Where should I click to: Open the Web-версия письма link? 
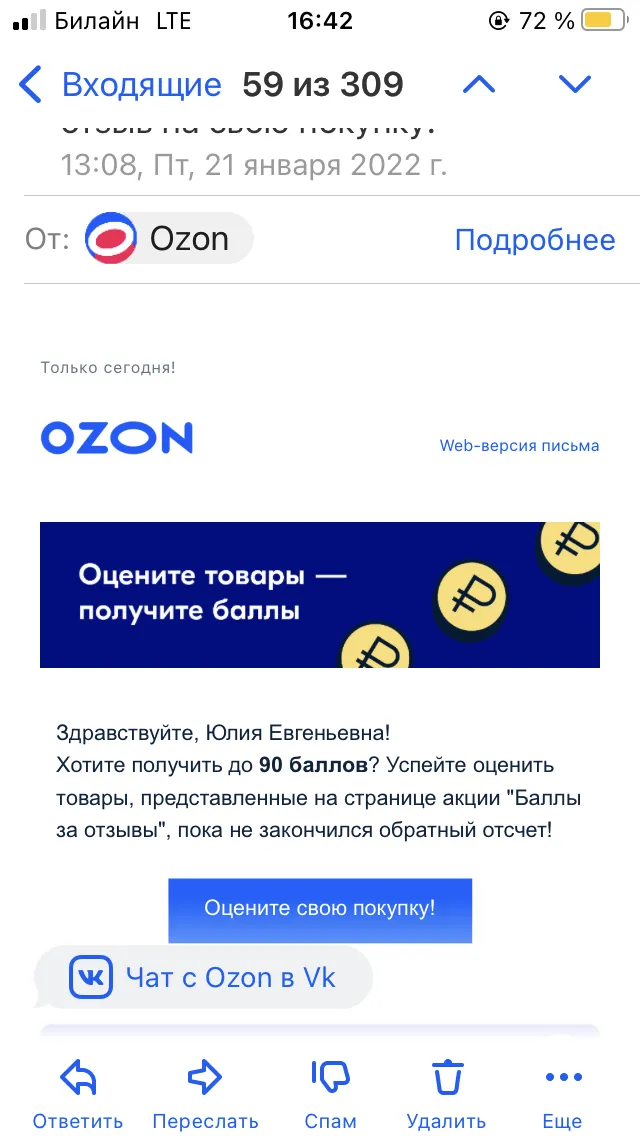[519, 445]
